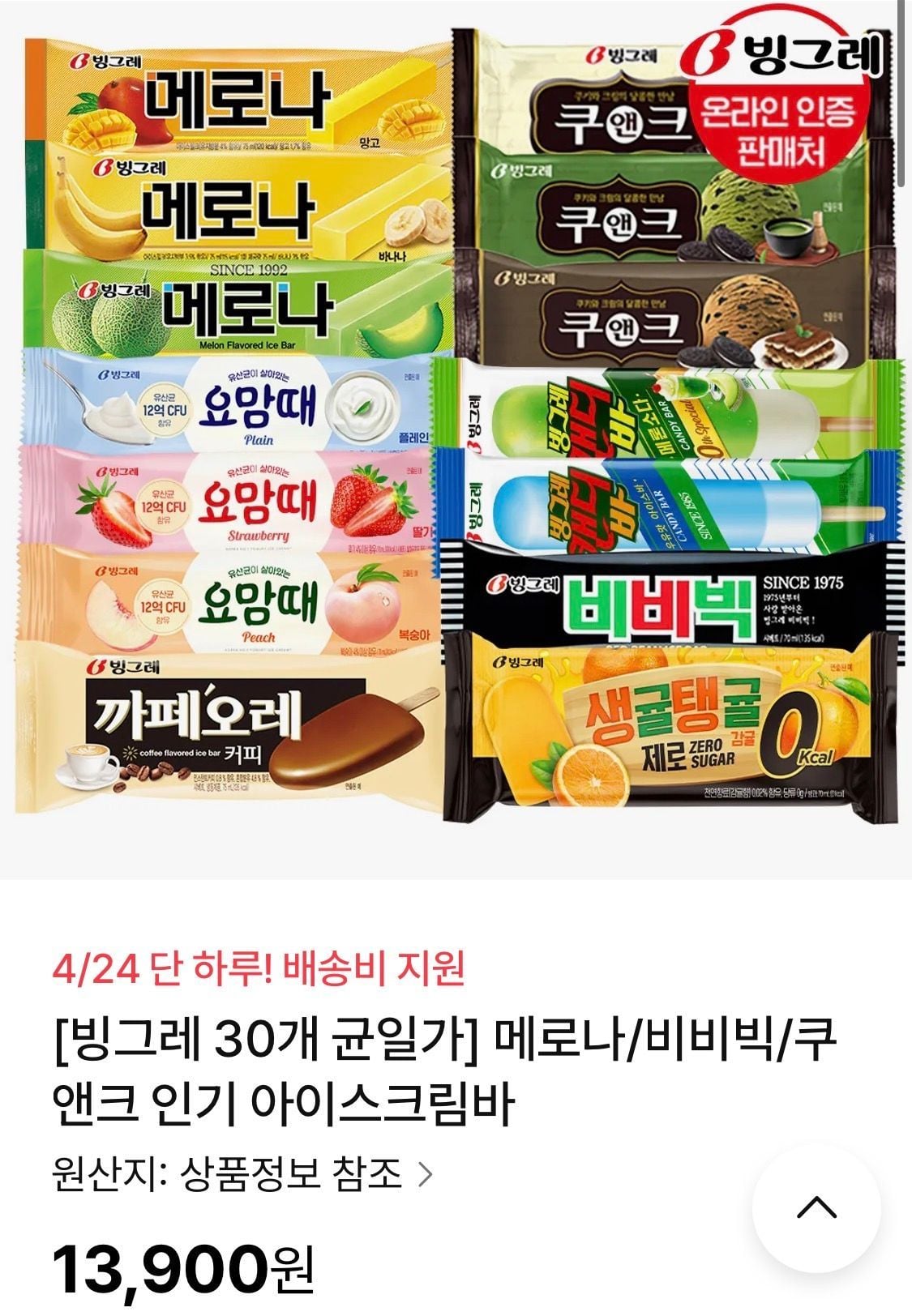Tap the scroll-to-top arrow button

(x=816, y=1209)
